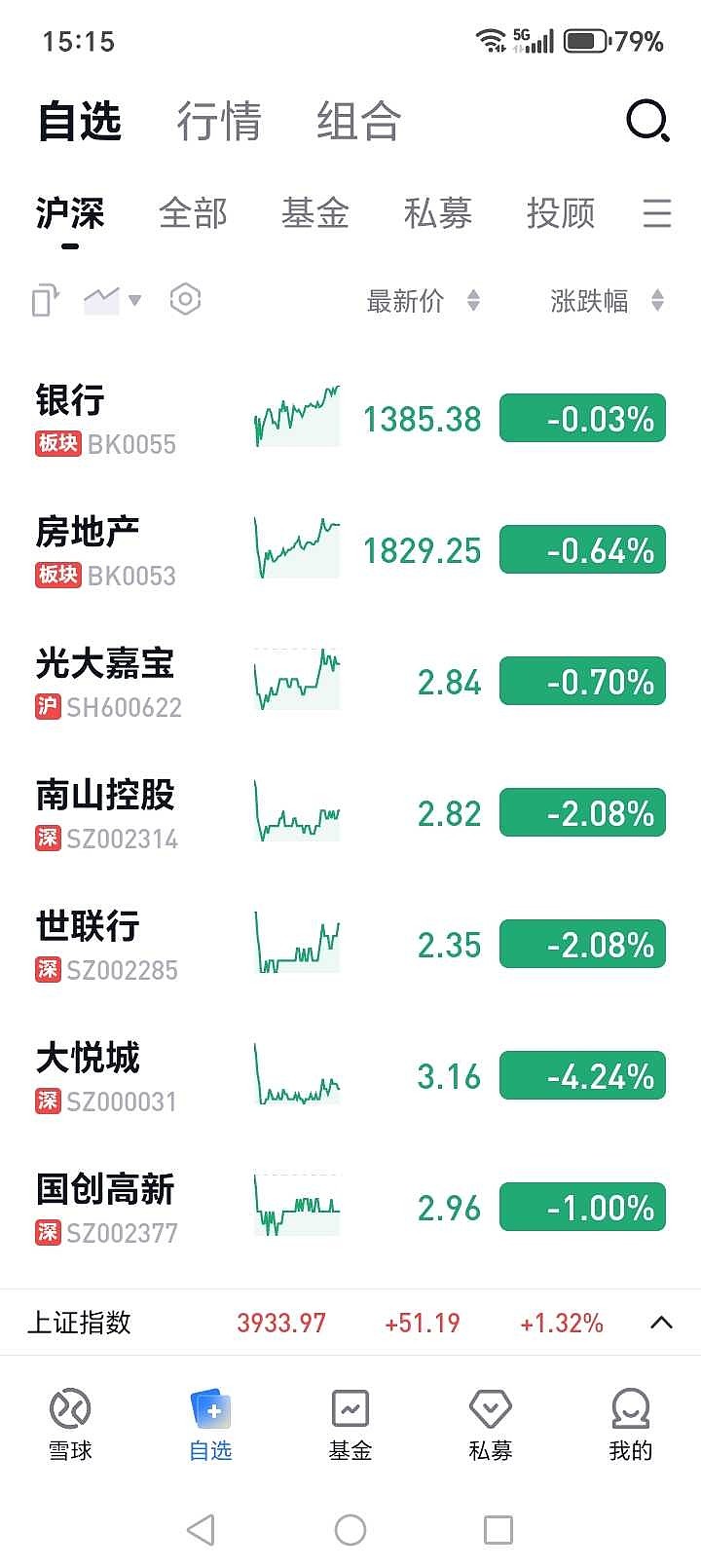Select the 基金 category tab under 自选
701x1568 pixels.
tap(315, 213)
